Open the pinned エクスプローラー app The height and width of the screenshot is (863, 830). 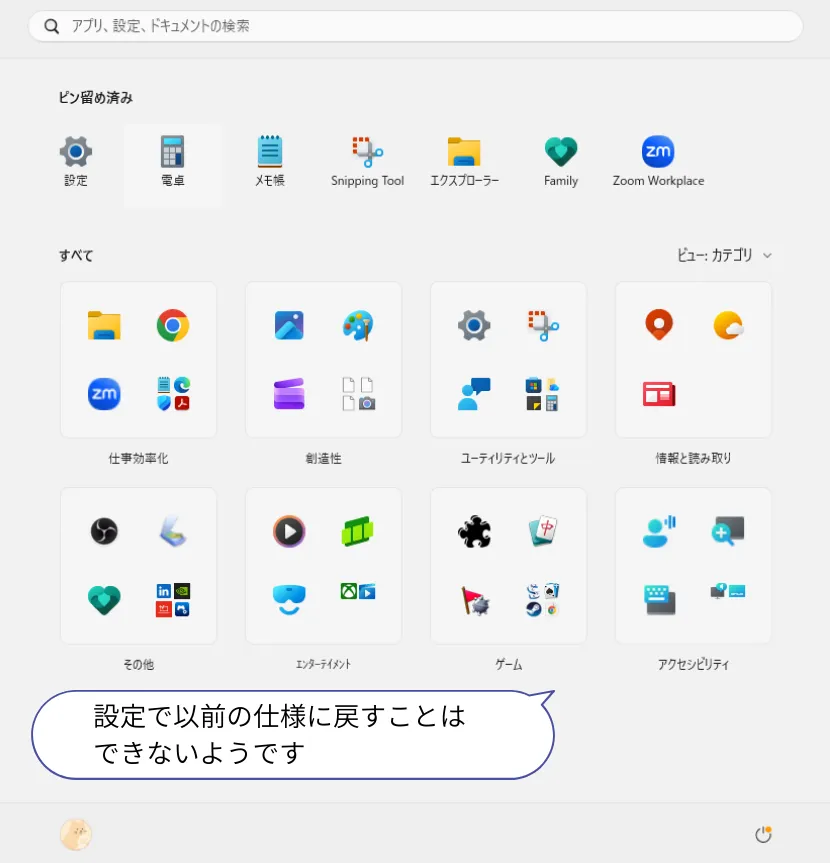[x=464, y=162]
